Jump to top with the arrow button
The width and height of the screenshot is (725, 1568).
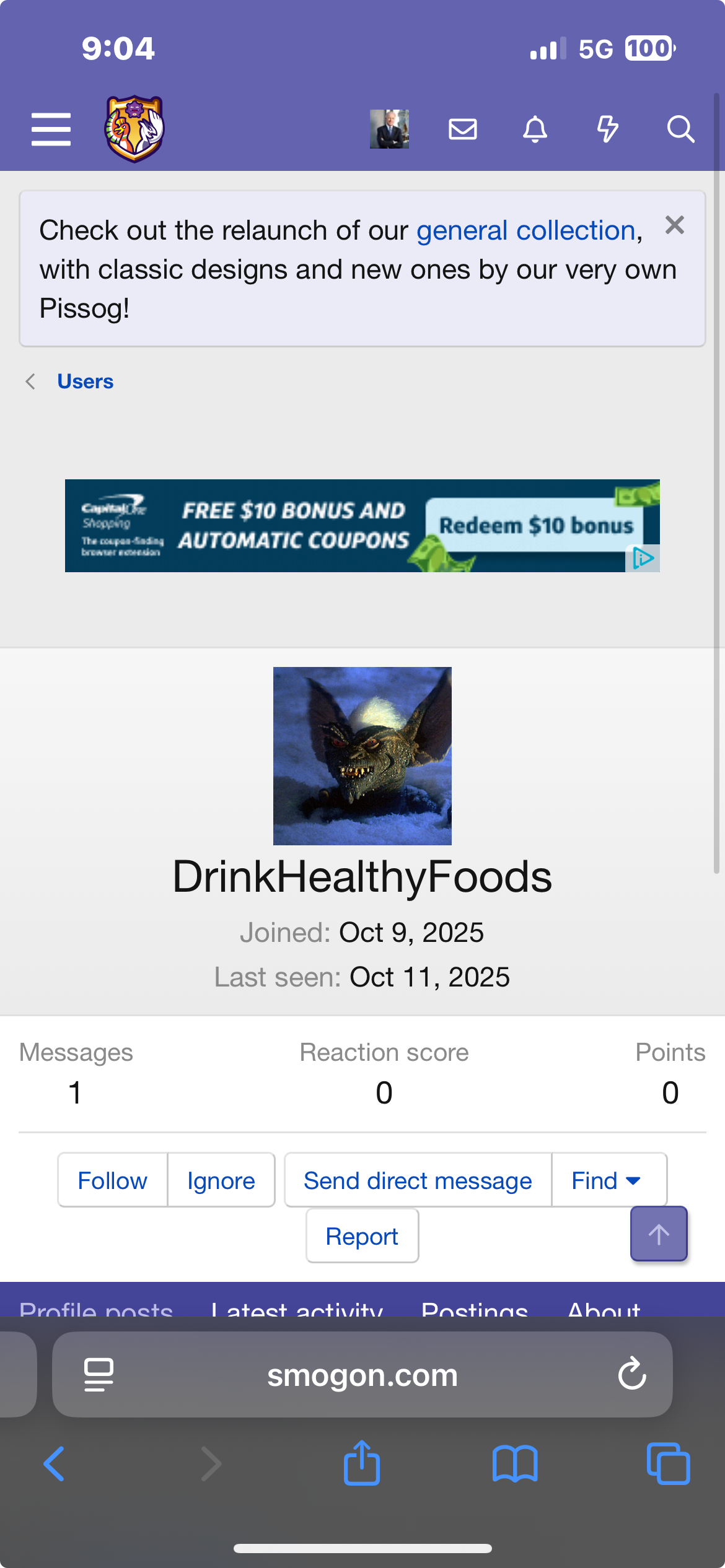(x=659, y=1234)
